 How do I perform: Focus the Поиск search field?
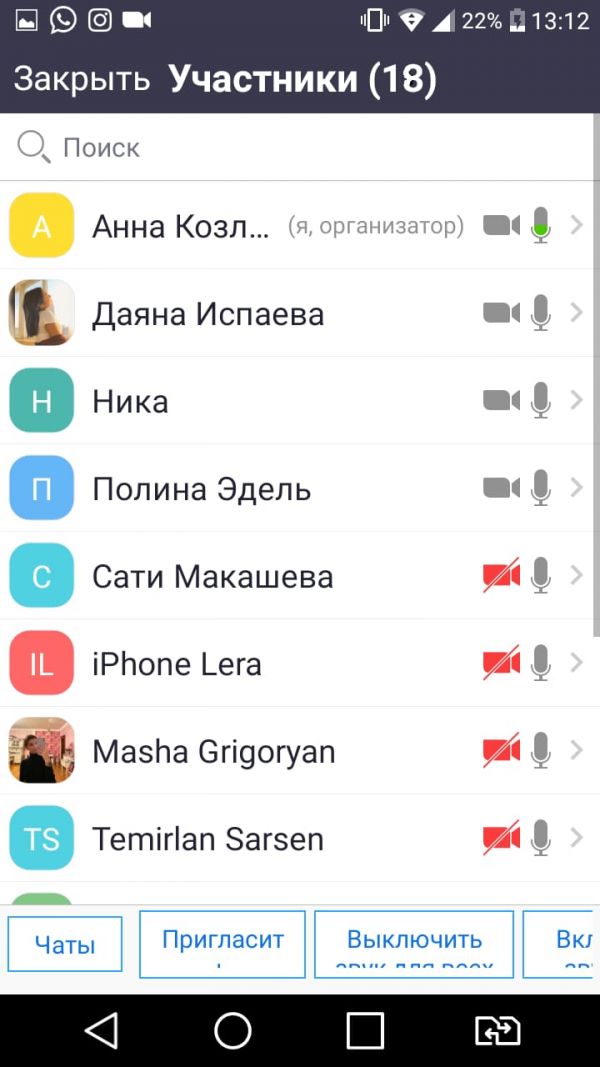pos(300,148)
